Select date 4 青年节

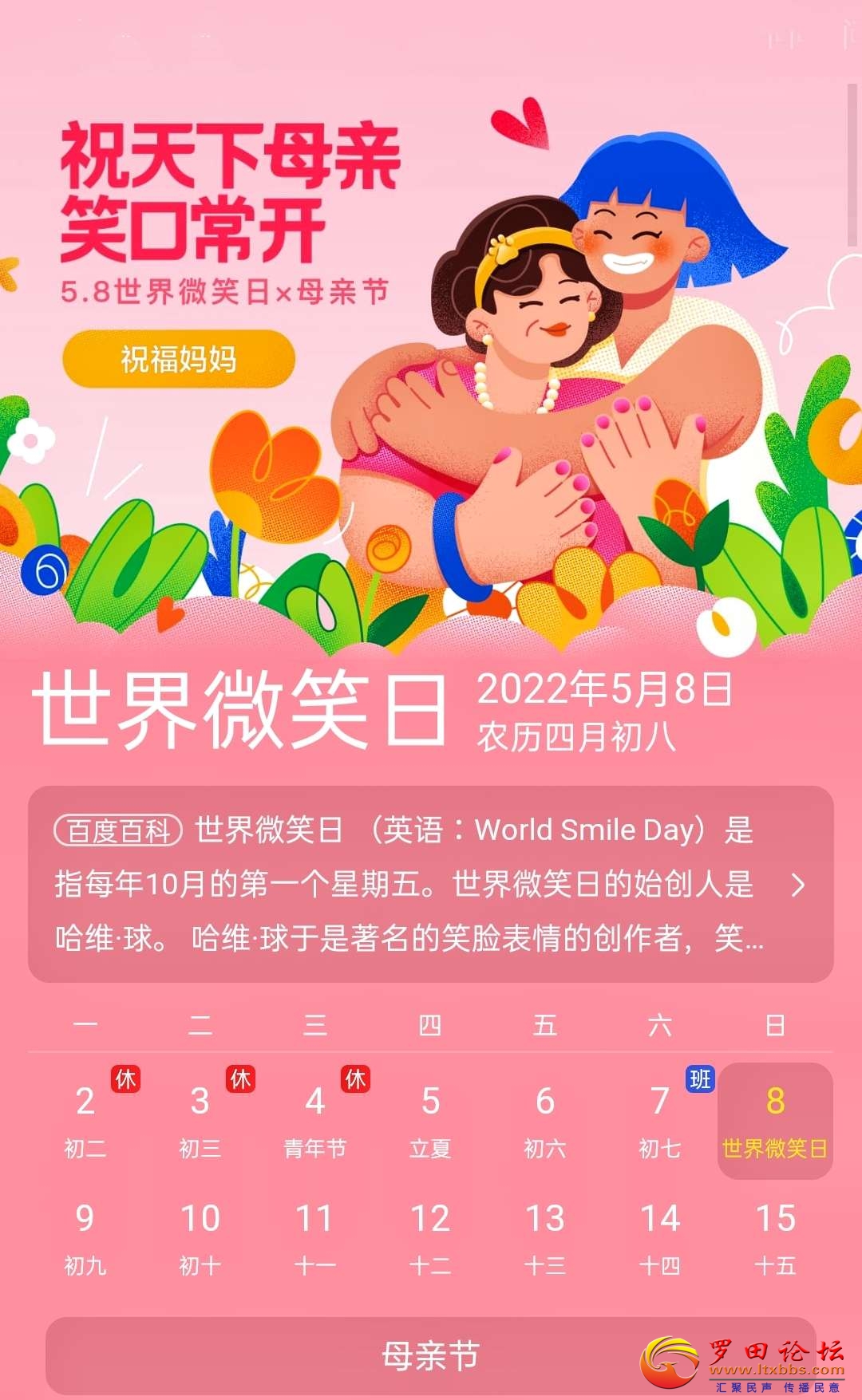pos(315,1120)
